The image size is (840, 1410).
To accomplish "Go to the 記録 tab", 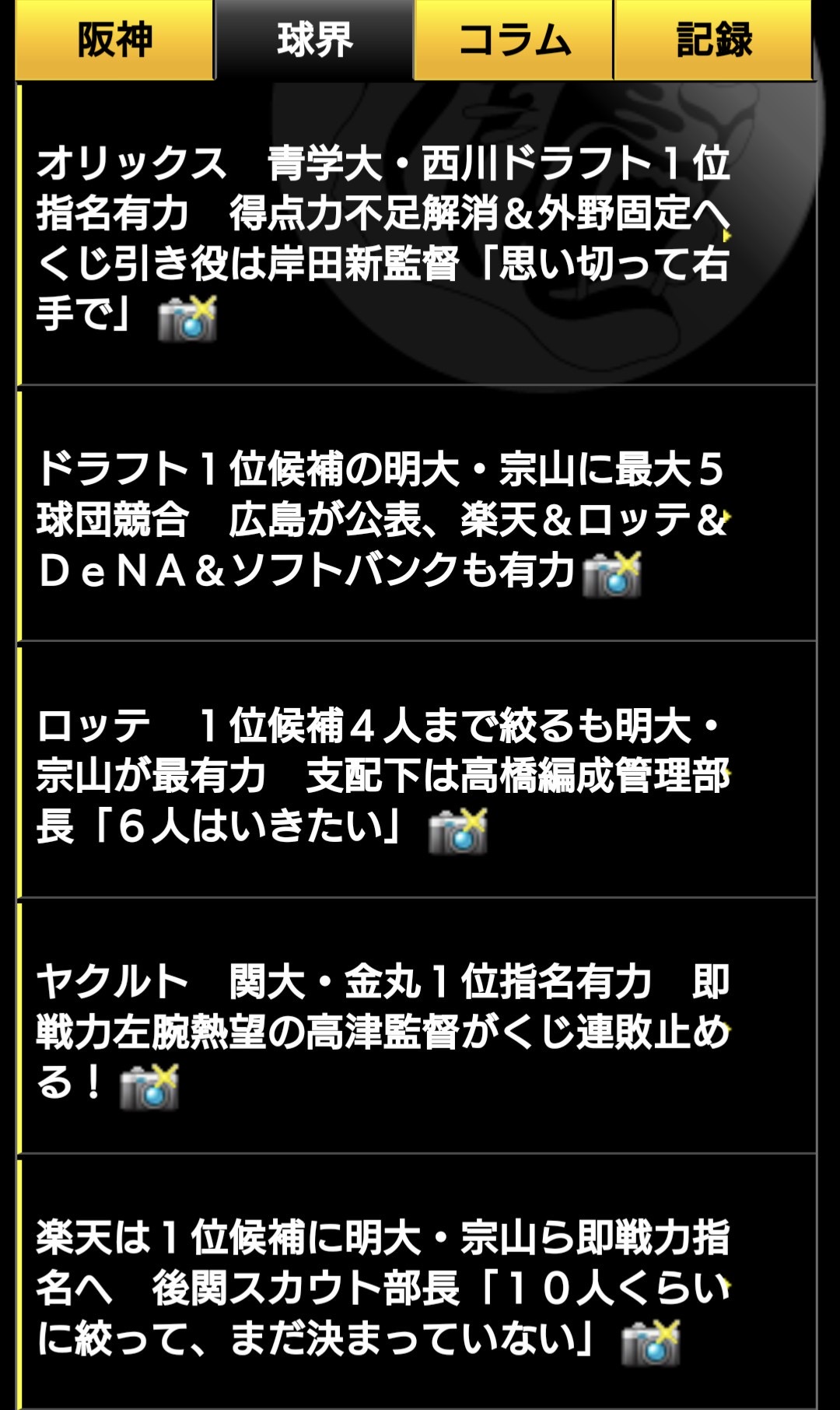I will (x=714, y=40).
